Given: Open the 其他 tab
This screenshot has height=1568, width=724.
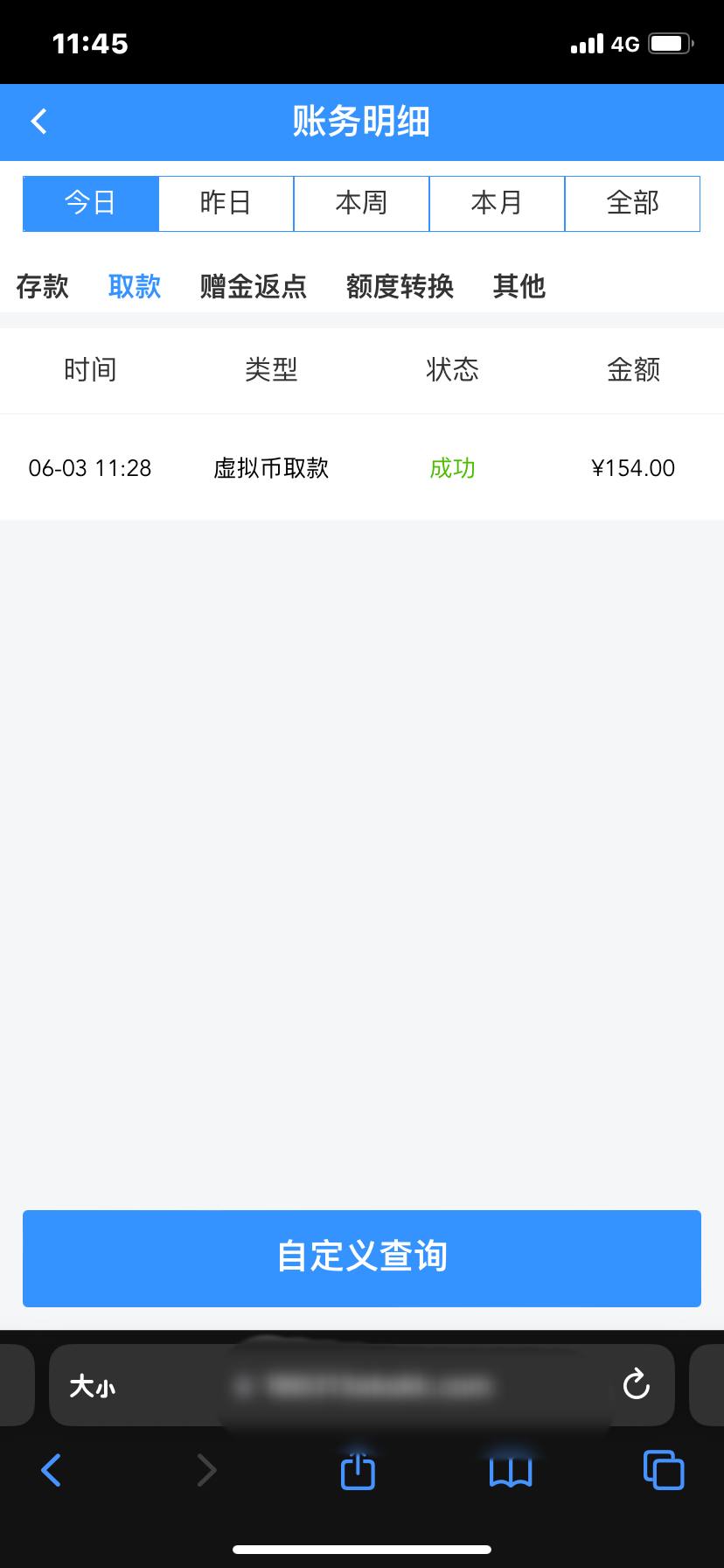Looking at the screenshot, I should point(519,286).
